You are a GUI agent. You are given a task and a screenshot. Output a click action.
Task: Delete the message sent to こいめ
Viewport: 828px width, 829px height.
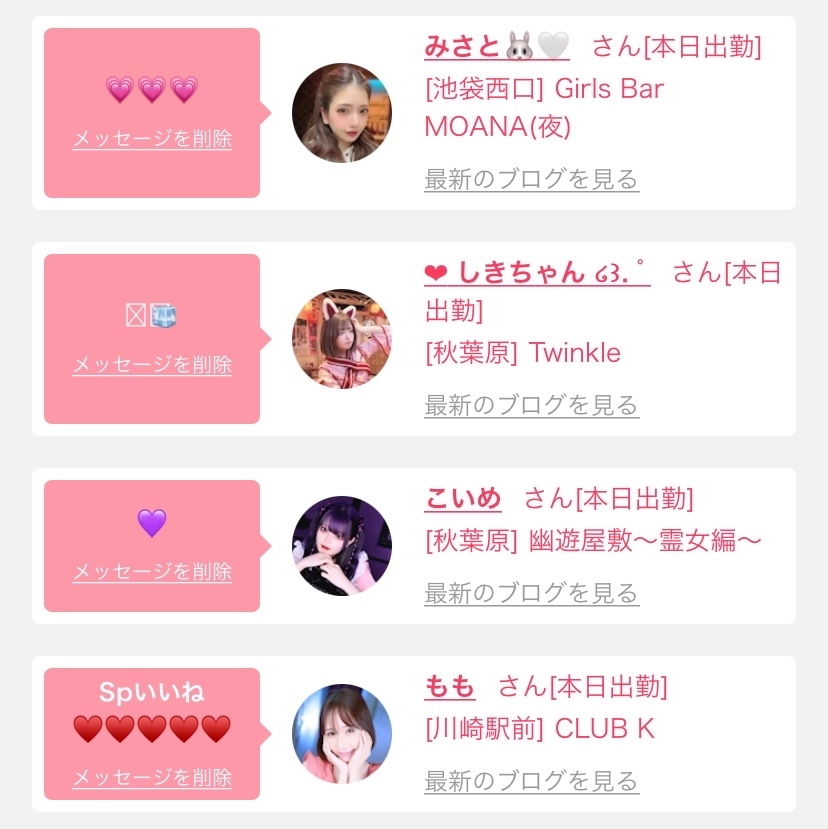point(152,572)
